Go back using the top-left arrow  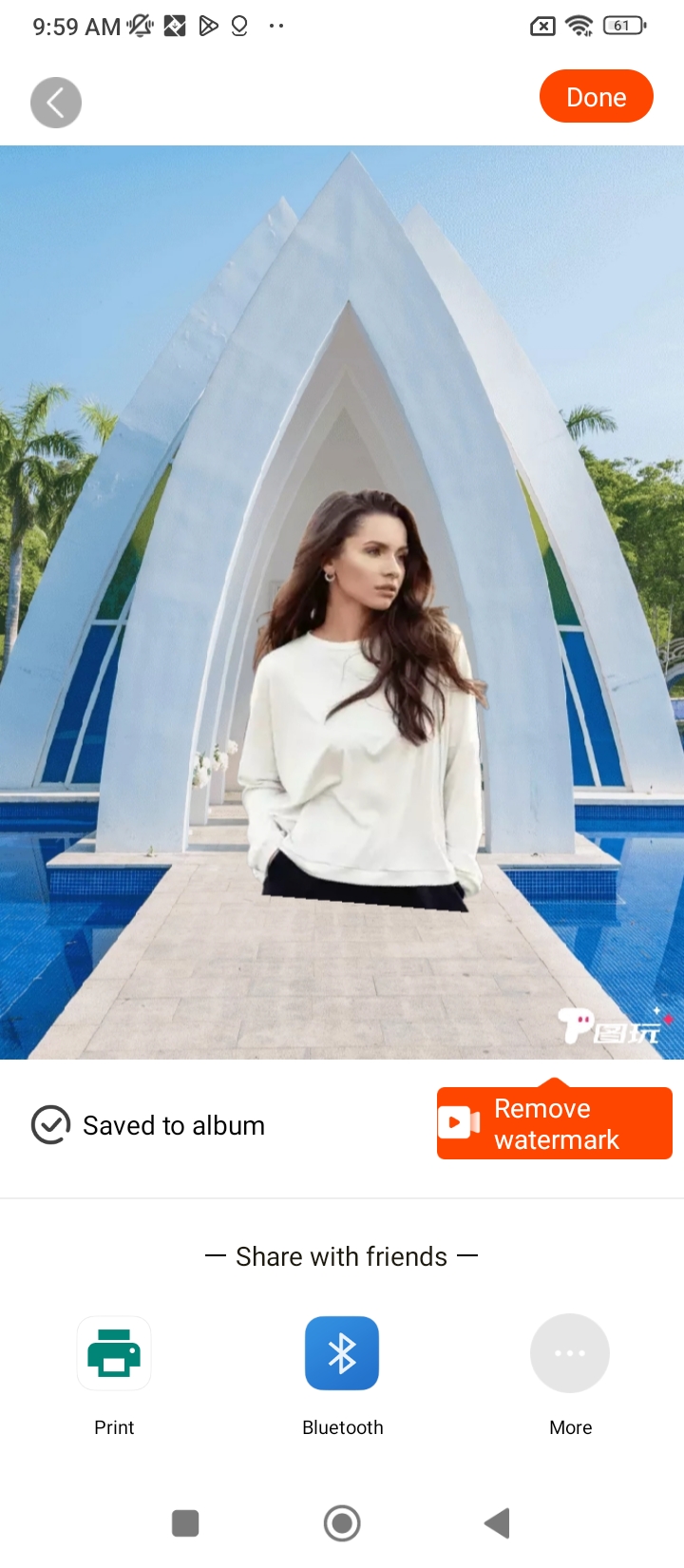(56, 103)
